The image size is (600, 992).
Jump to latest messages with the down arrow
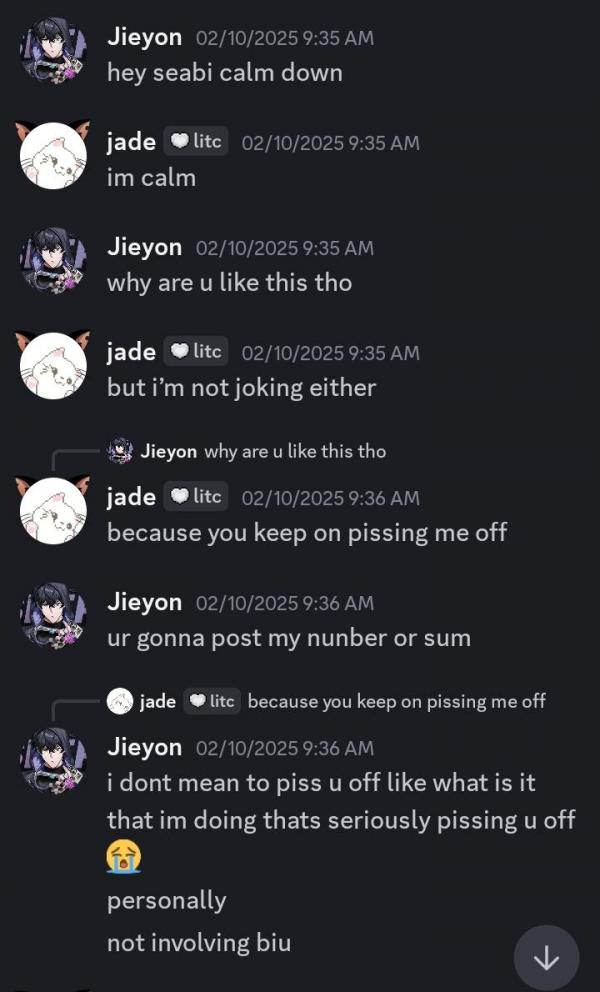click(546, 958)
